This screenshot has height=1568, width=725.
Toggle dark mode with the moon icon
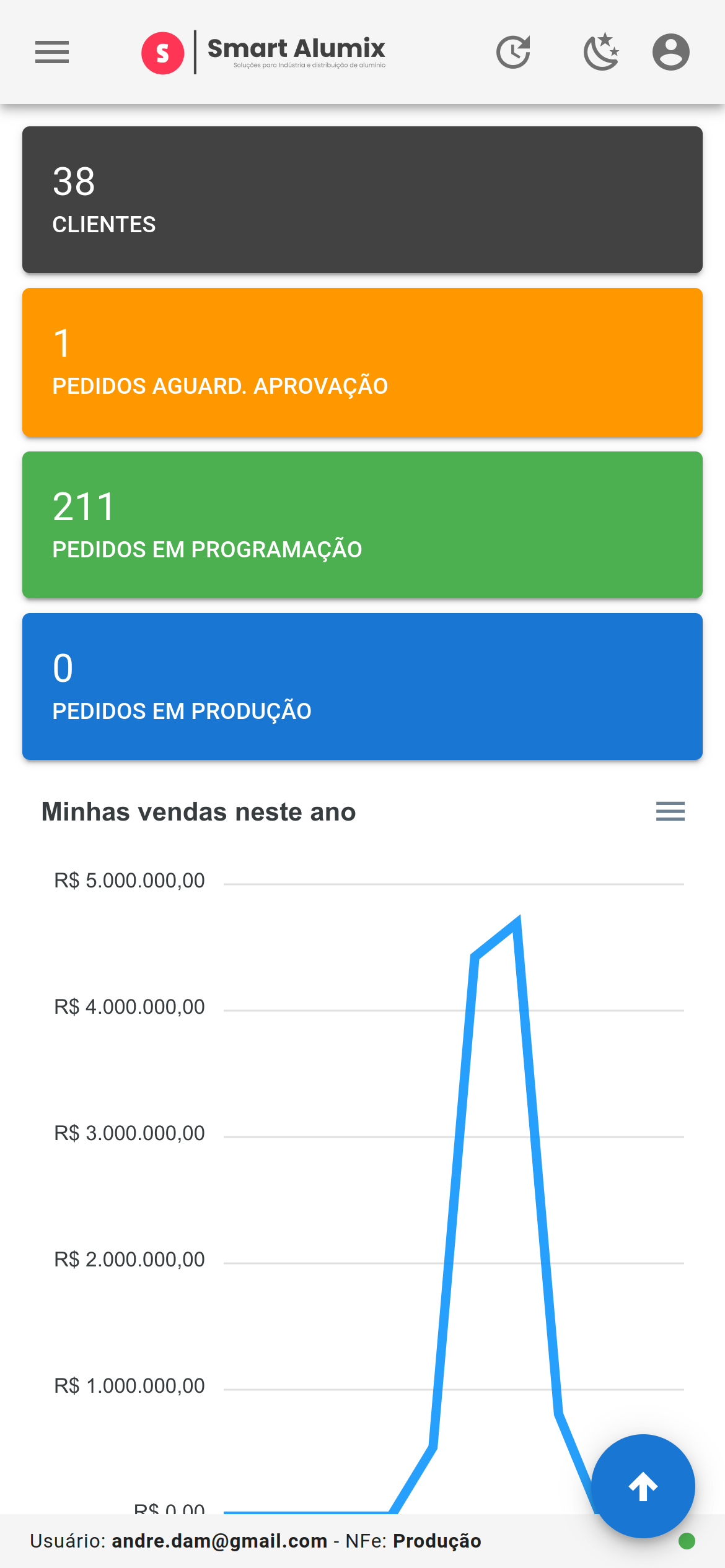pos(600,52)
